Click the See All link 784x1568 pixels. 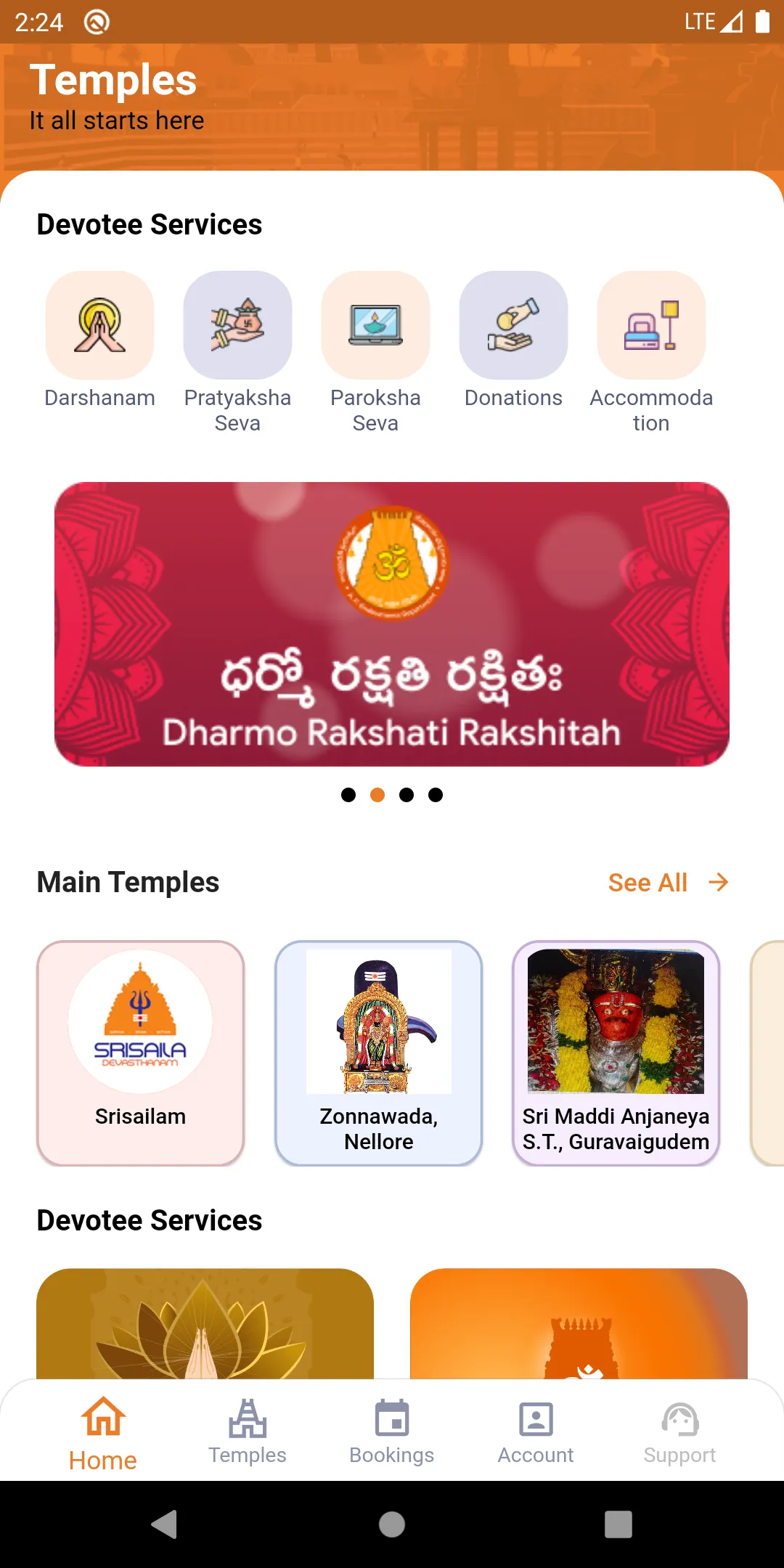pos(647,882)
